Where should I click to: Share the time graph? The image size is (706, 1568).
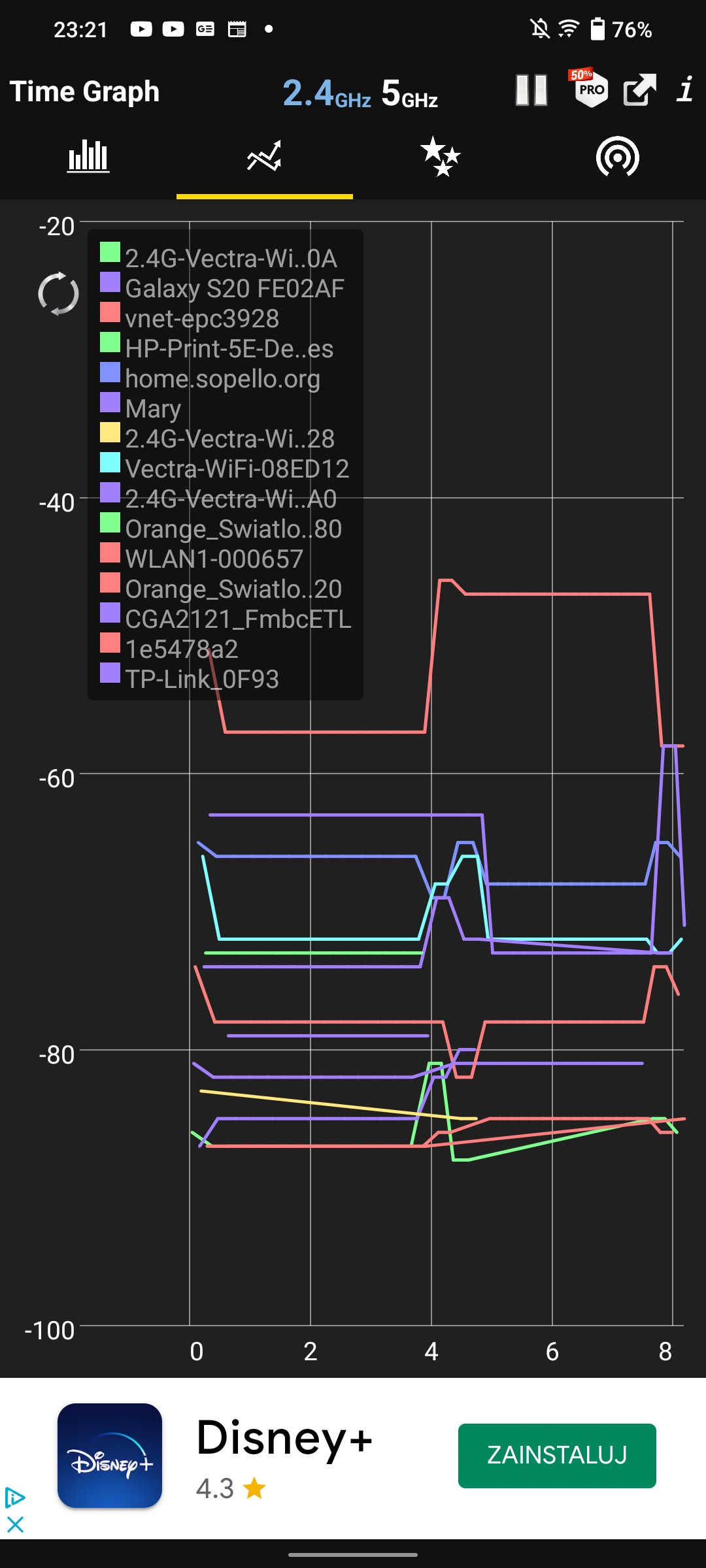(639, 90)
